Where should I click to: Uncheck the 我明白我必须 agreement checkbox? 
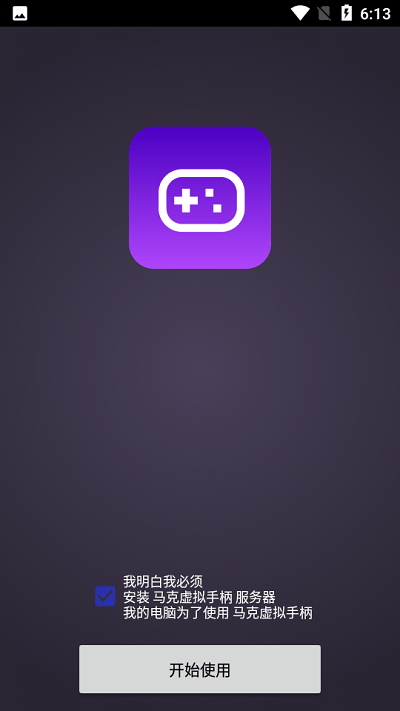(105, 596)
